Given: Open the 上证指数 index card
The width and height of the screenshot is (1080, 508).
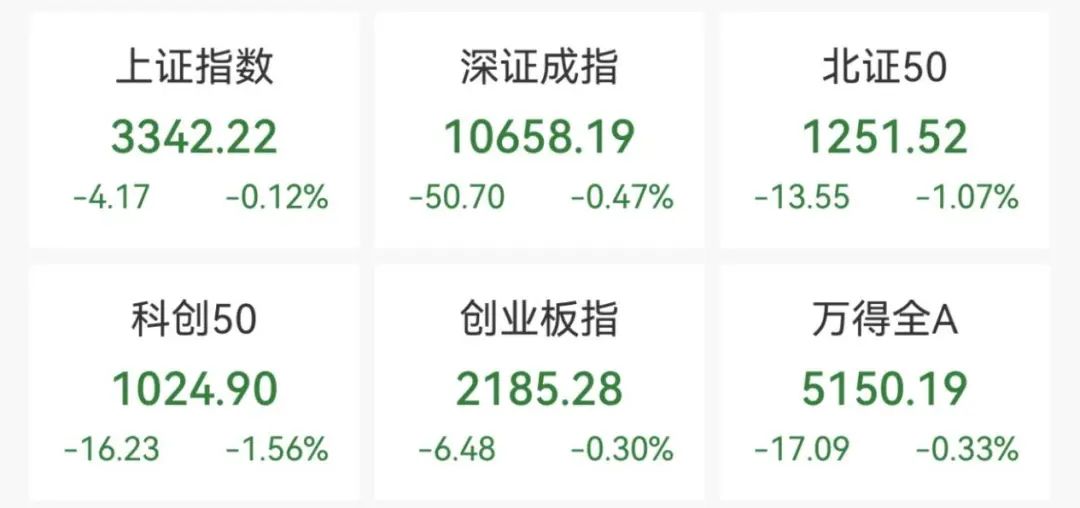Looking at the screenshot, I should [x=194, y=131].
